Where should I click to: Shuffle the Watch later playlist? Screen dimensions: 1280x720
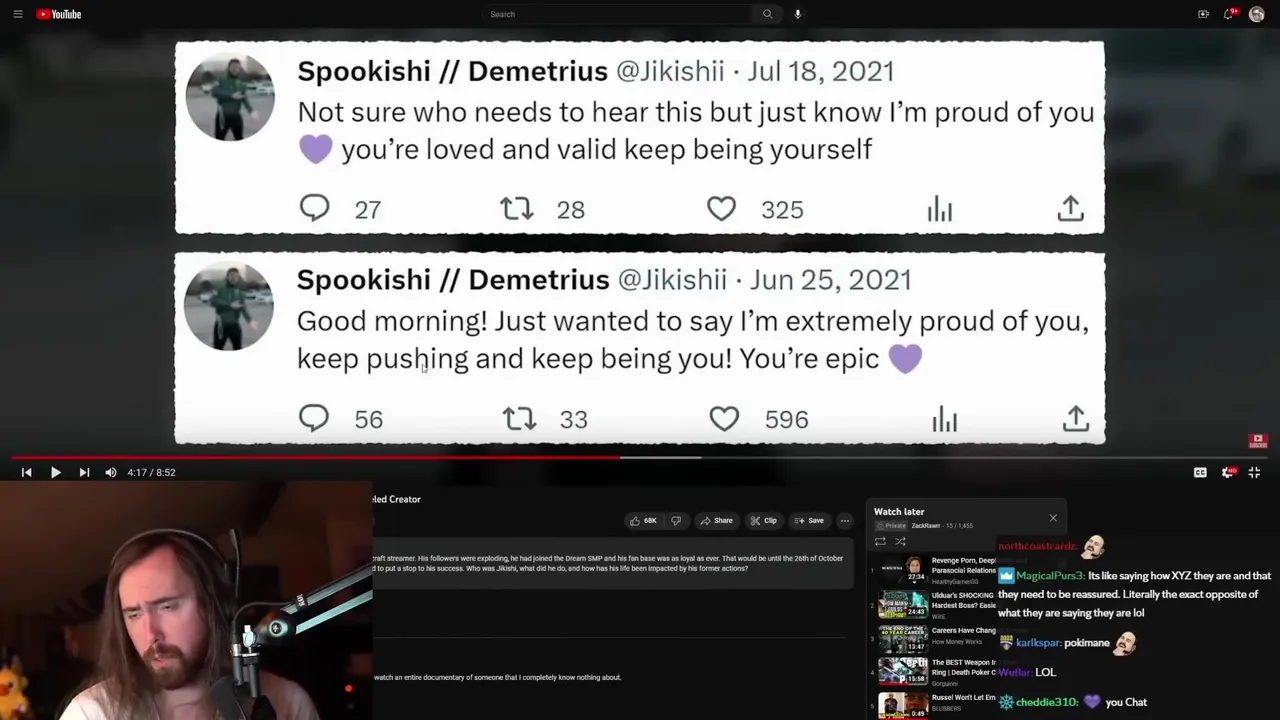[900, 541]
